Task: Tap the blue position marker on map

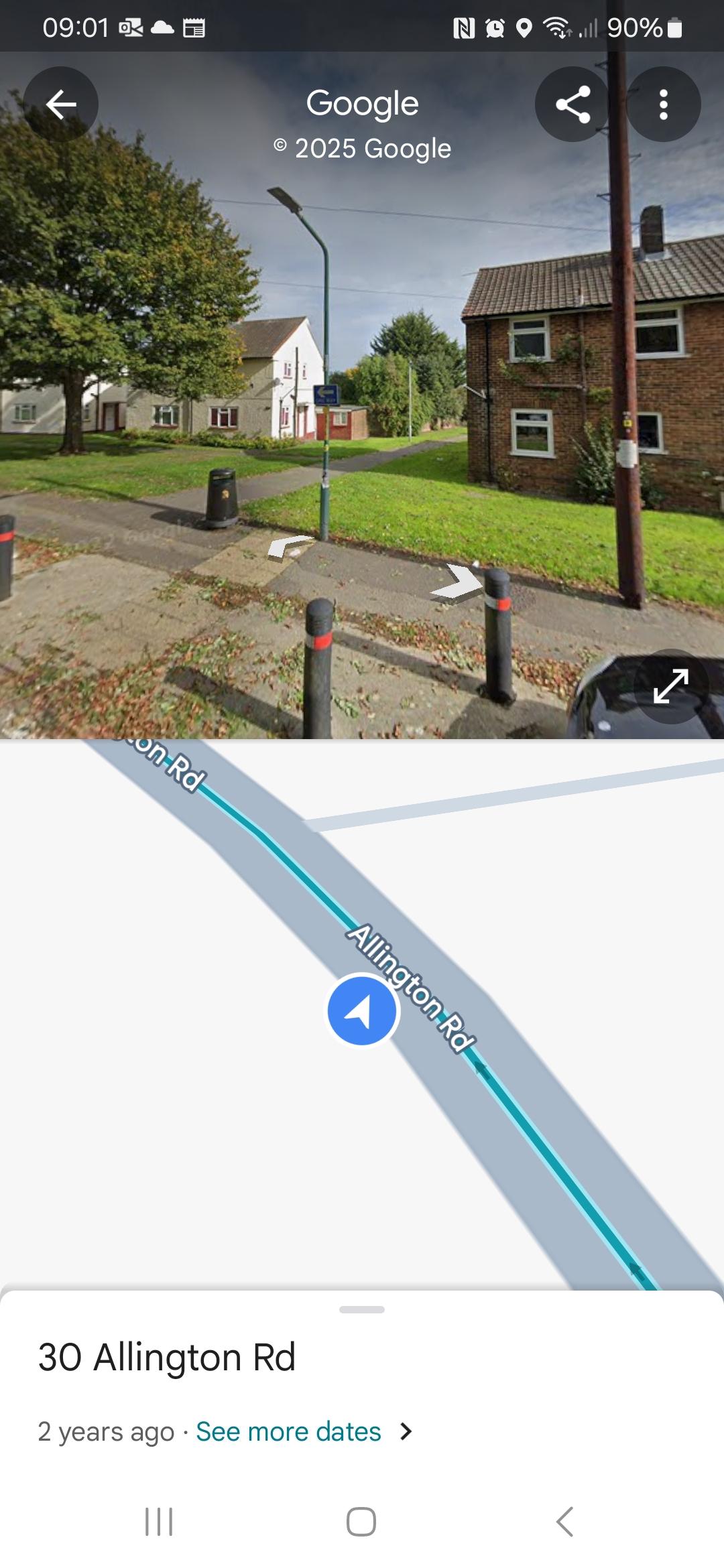Action: 362,1010
